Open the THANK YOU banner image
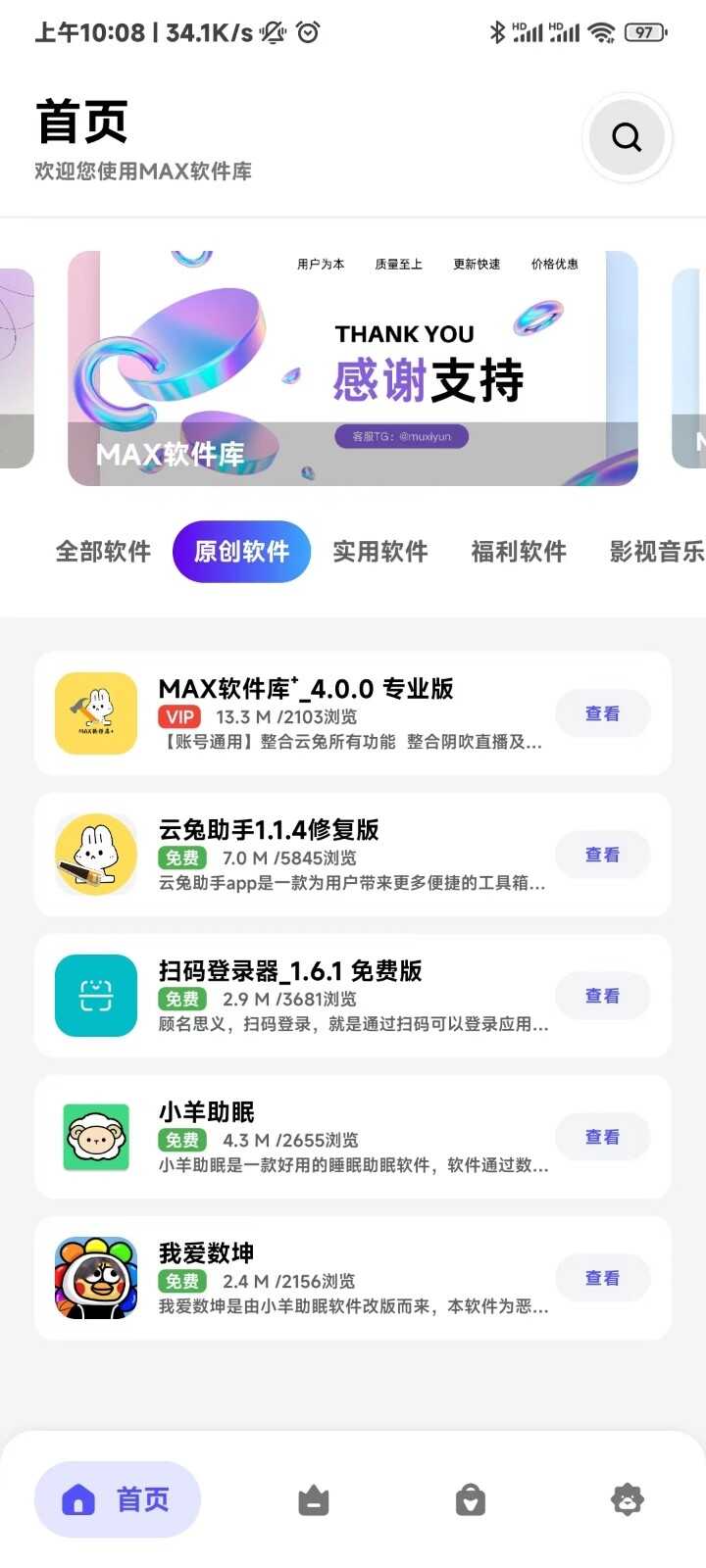 point(353,367)
